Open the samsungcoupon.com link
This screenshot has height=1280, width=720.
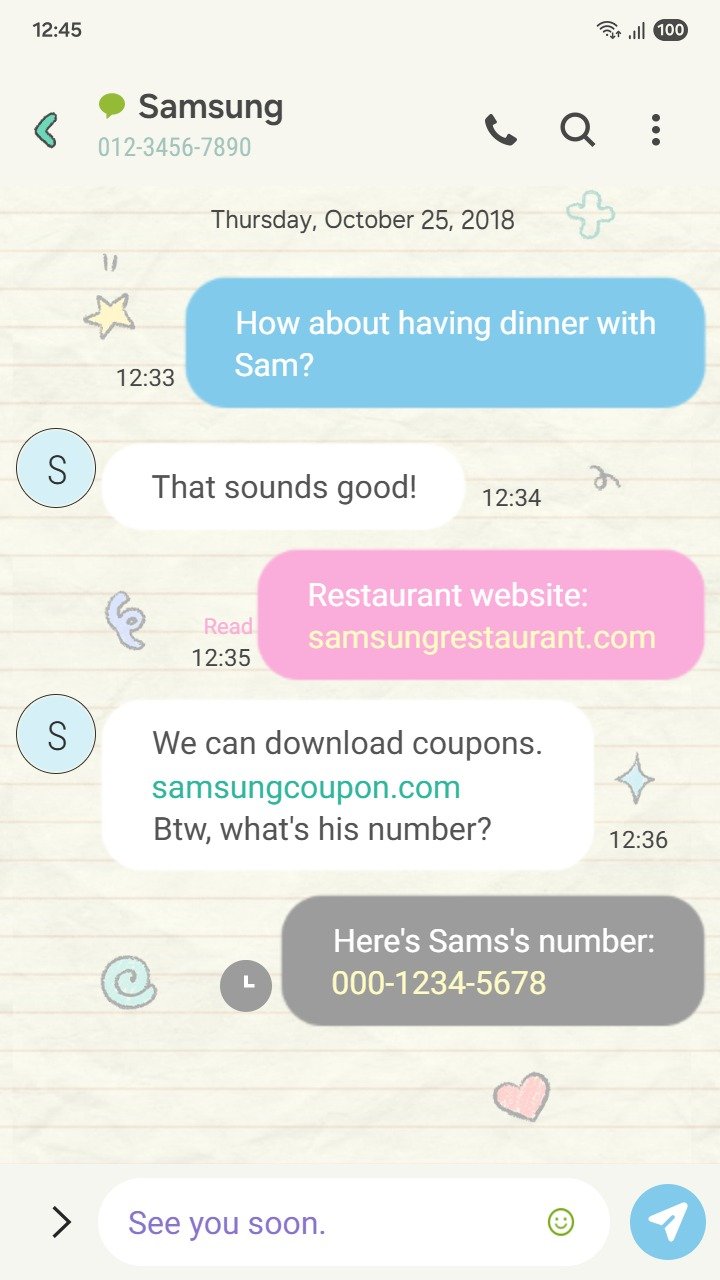[306, 787]
